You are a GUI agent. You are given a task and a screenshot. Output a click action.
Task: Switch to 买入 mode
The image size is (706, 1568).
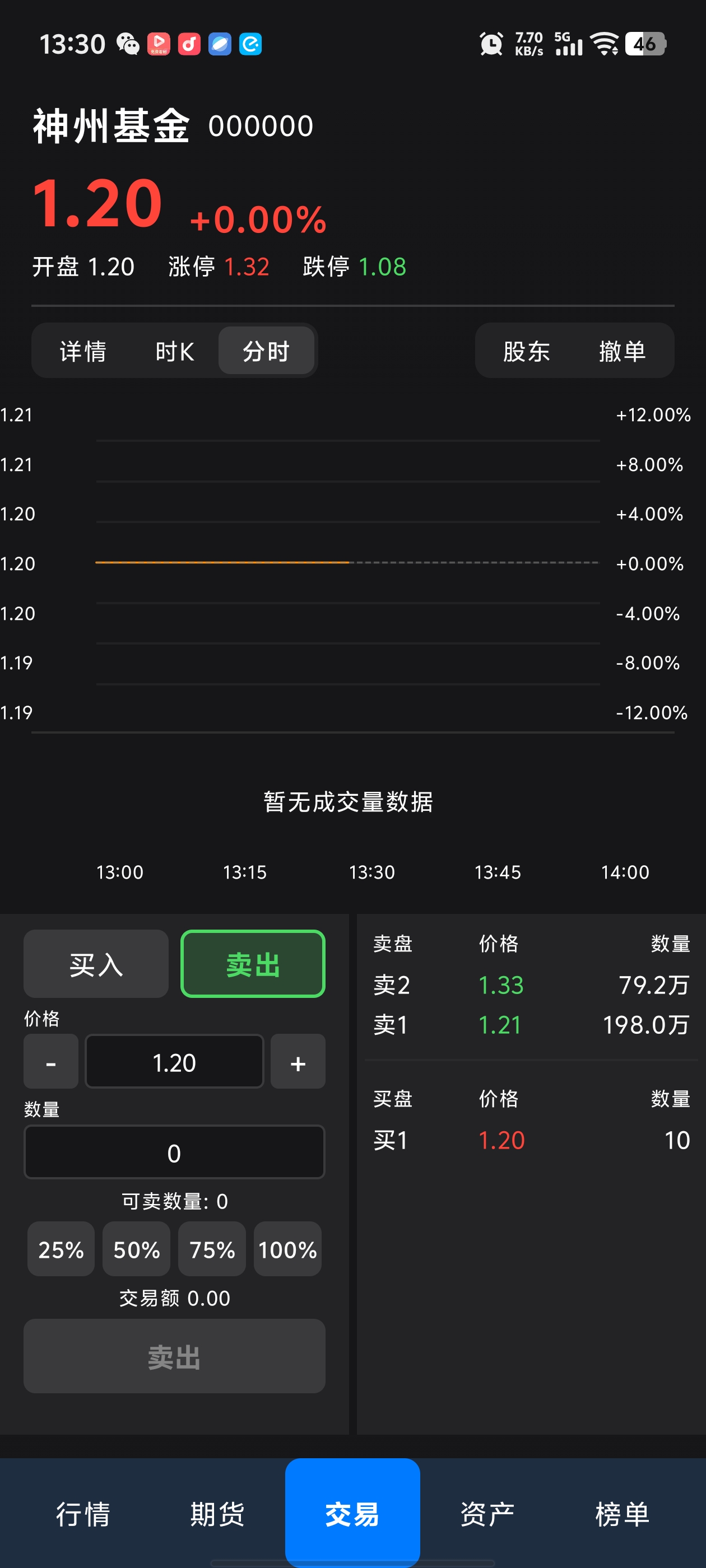point(96,964)
